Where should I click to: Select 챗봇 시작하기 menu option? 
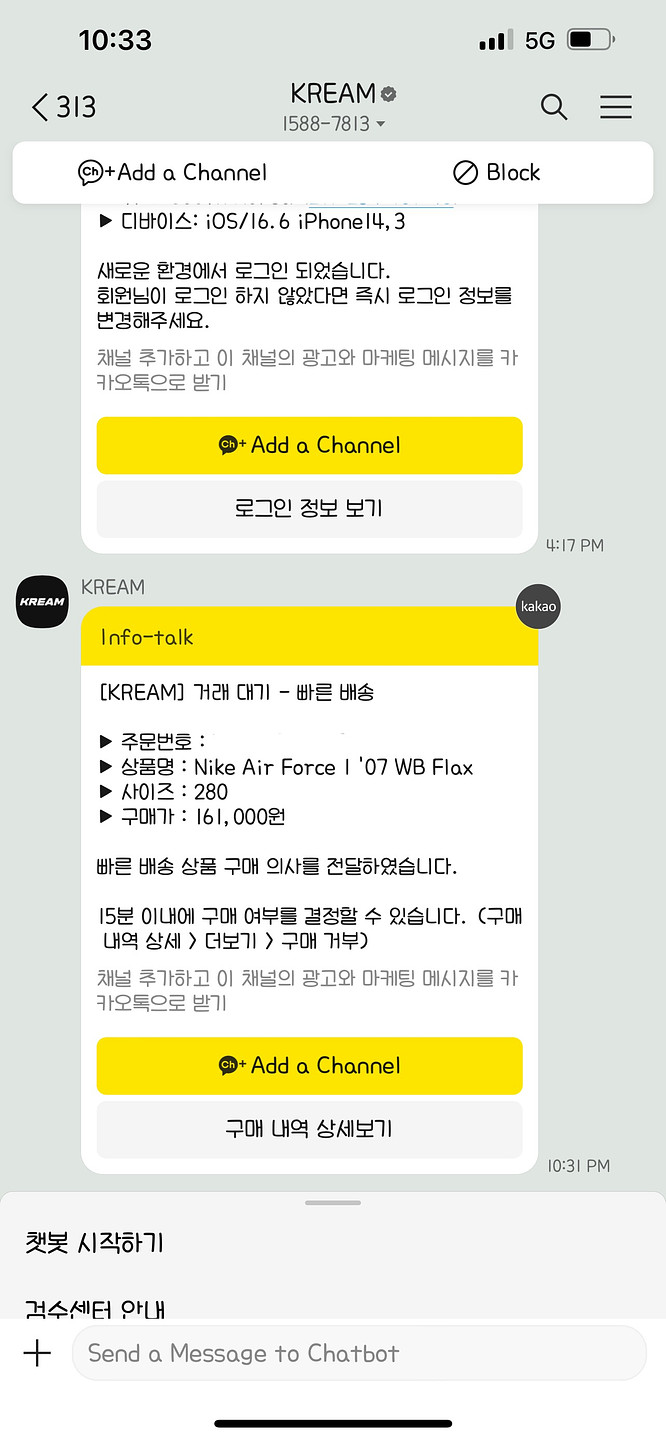(94, 1243)
